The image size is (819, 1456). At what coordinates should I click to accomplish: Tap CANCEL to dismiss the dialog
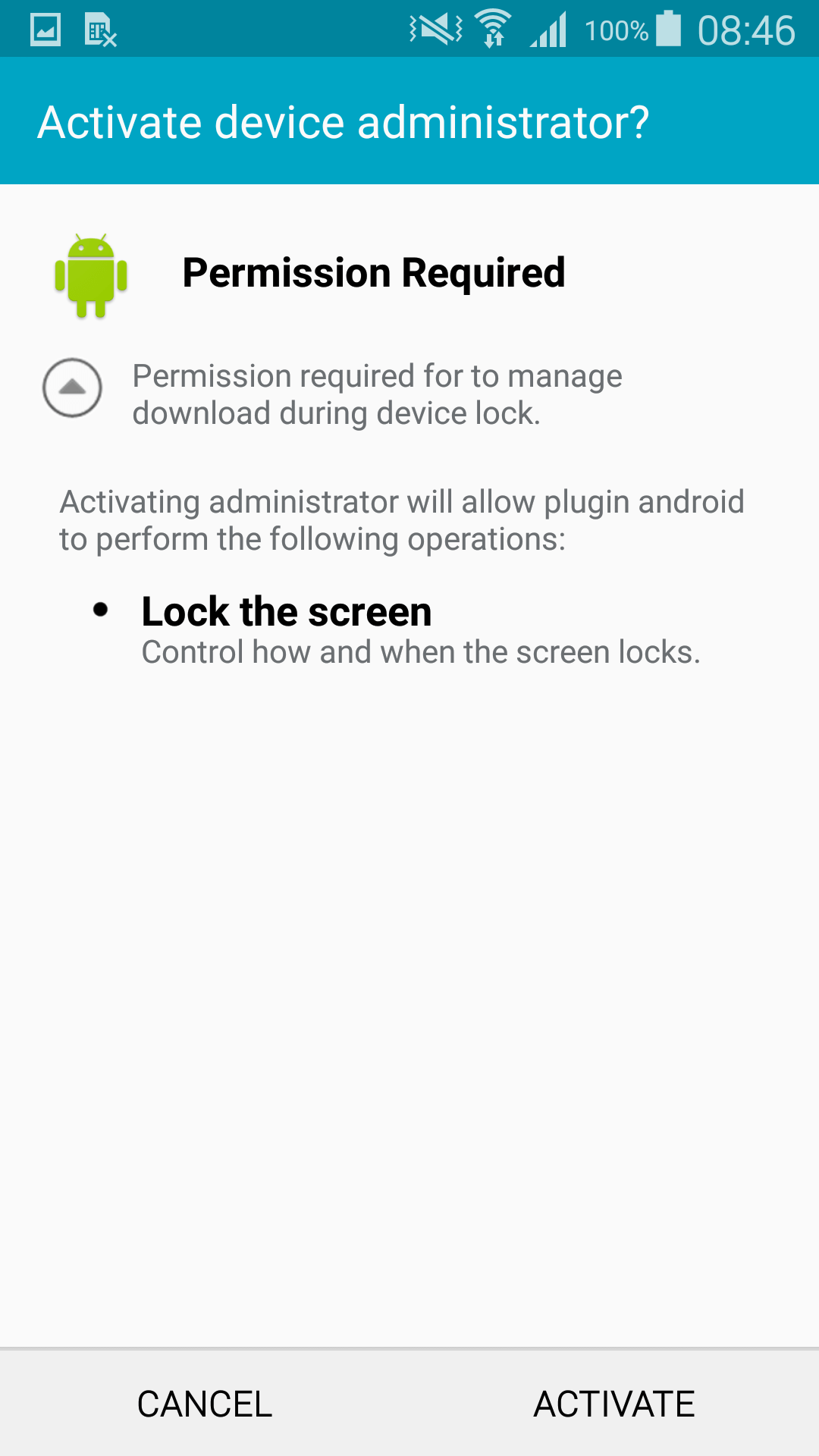(203, 1403)
